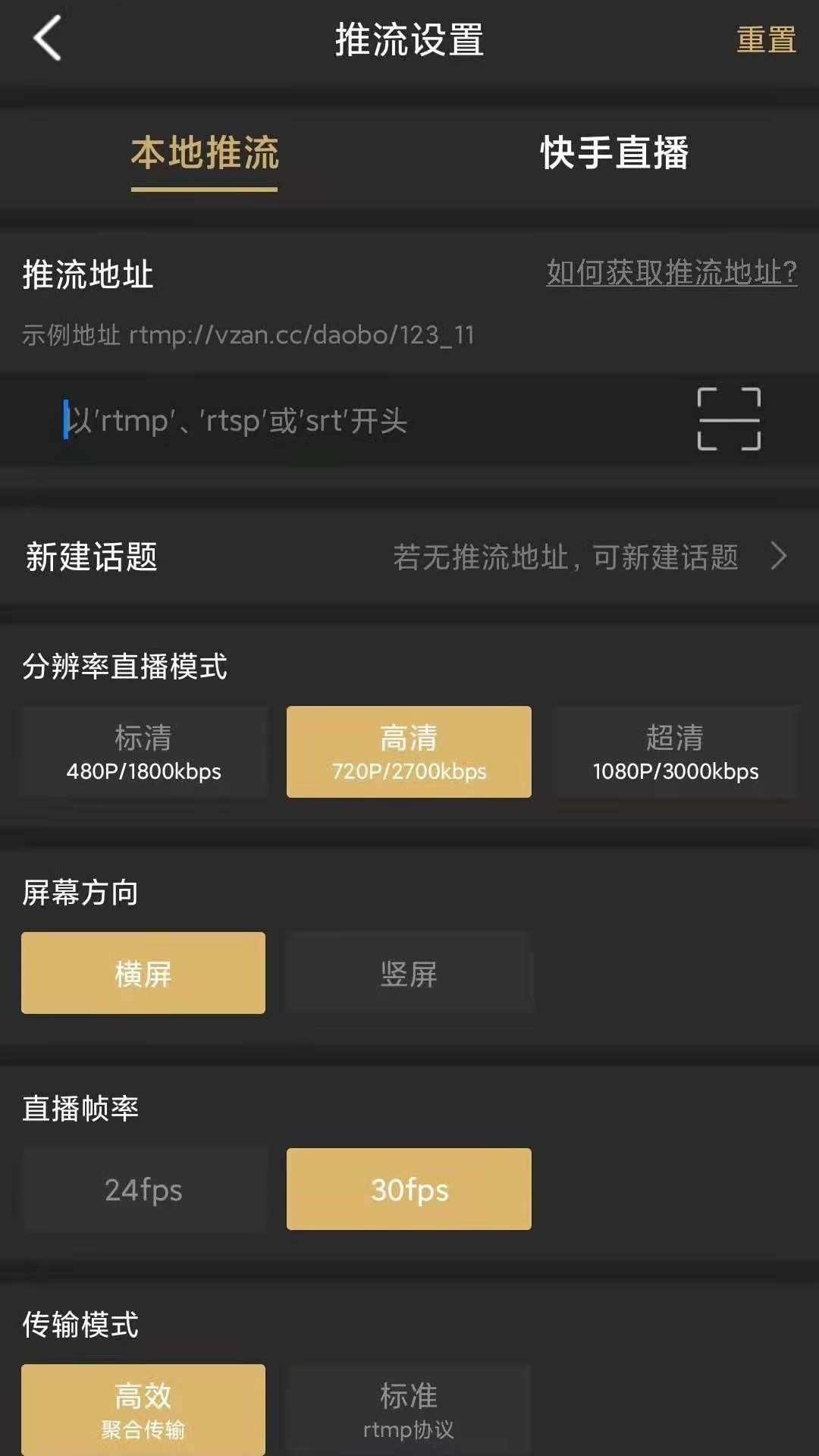Select 标清 480P/1800kbps resolution
Screen dimensions: 819x1456
coord(144,752)
